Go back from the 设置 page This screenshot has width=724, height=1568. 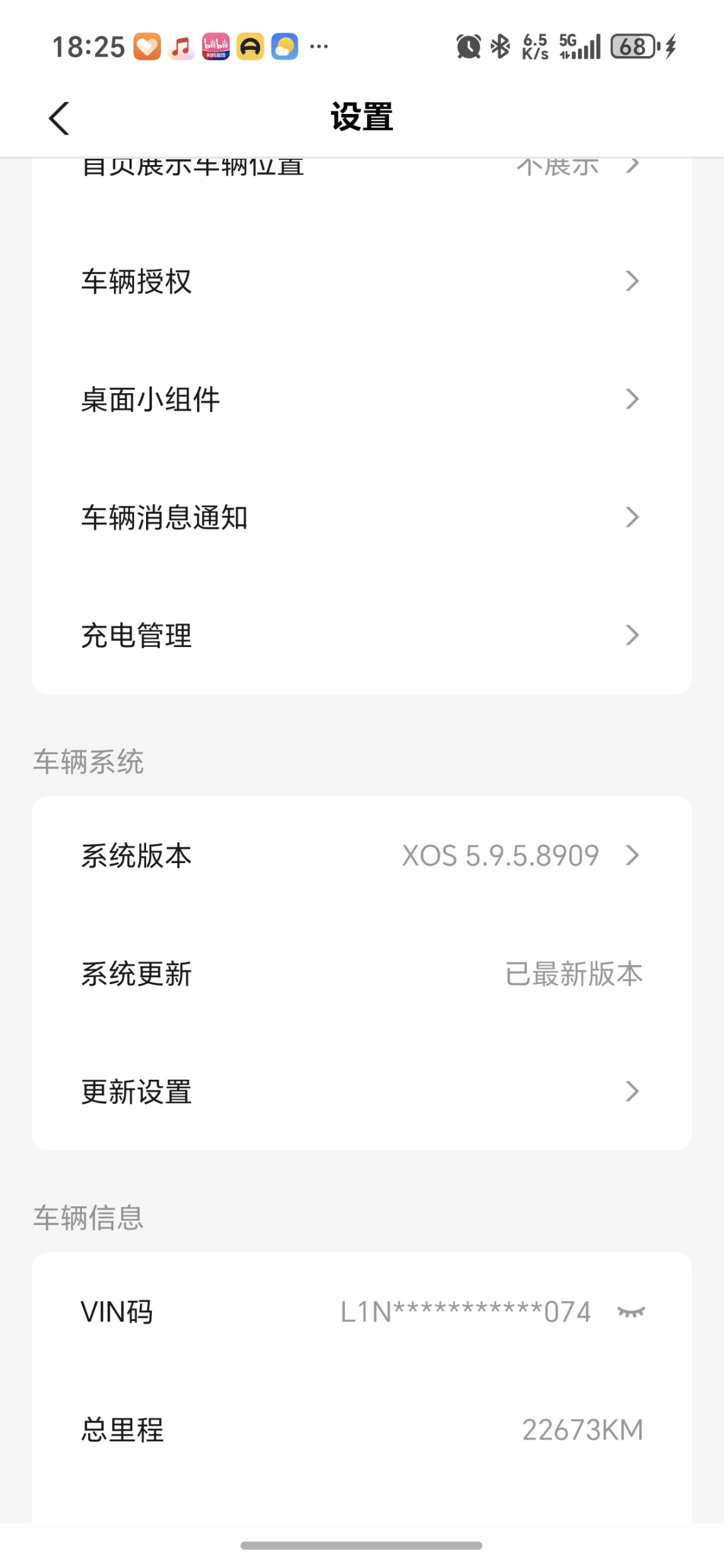click(x=59, y=118)
